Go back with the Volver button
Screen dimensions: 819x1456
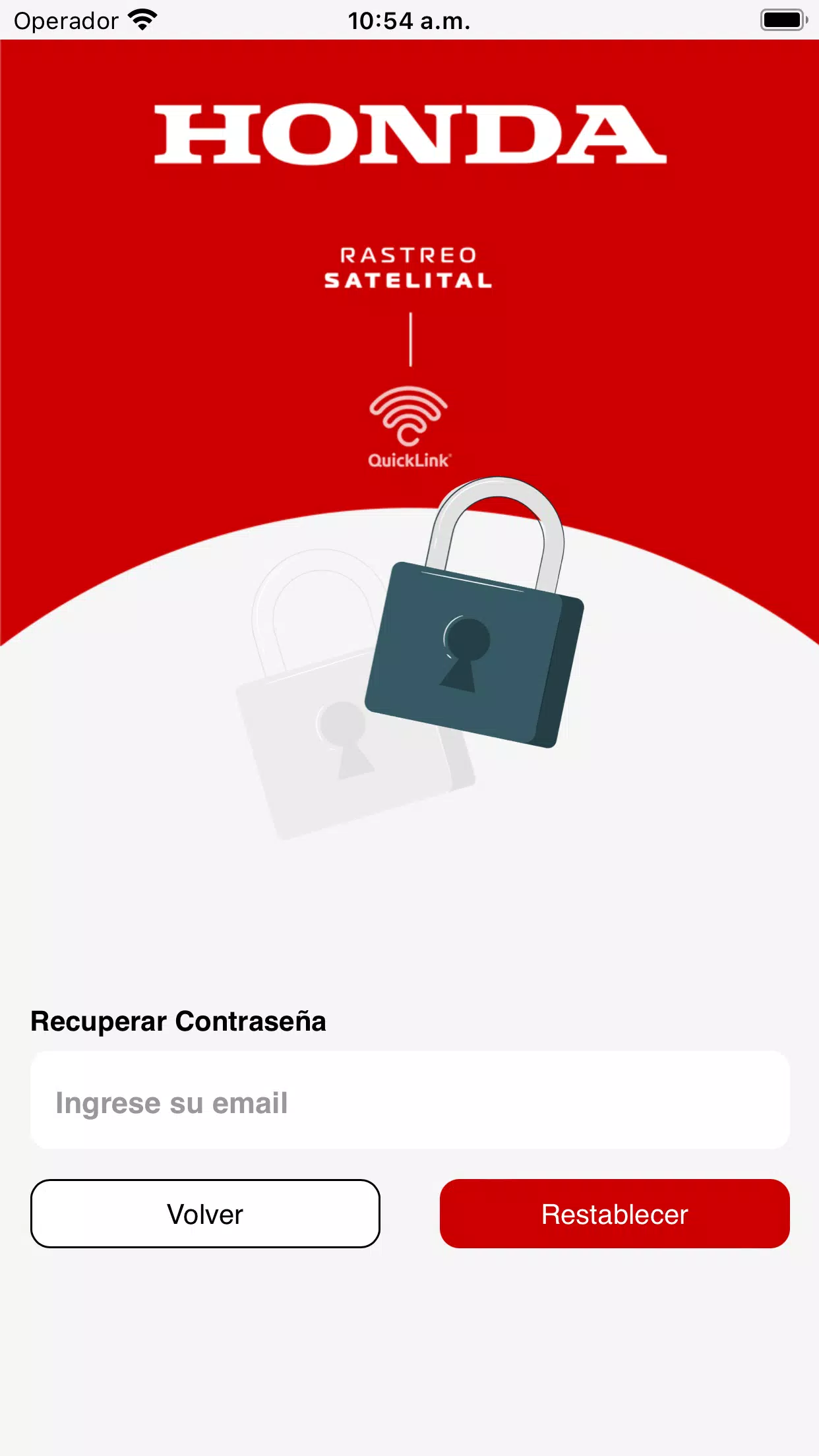pyautogui.click(x=205, y=1213)
